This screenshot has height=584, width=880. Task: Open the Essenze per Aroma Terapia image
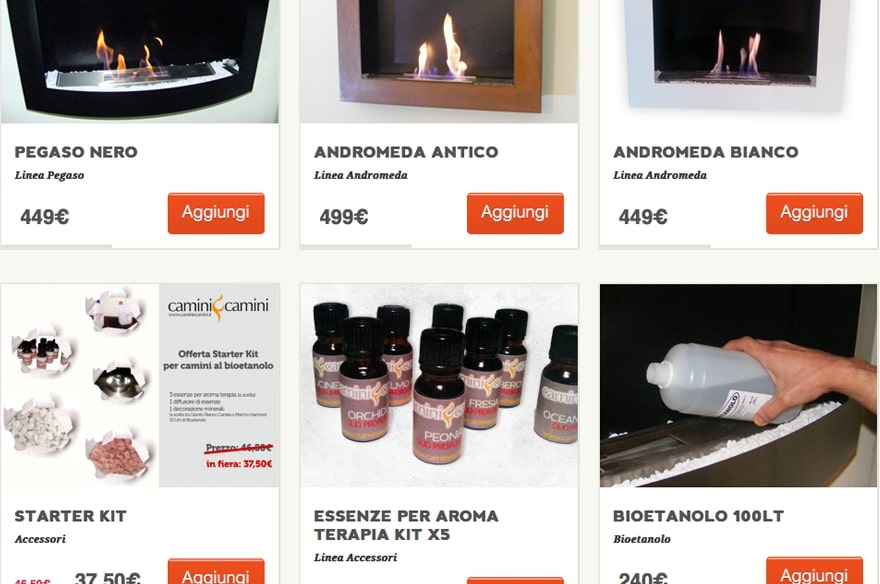point(439,385)
